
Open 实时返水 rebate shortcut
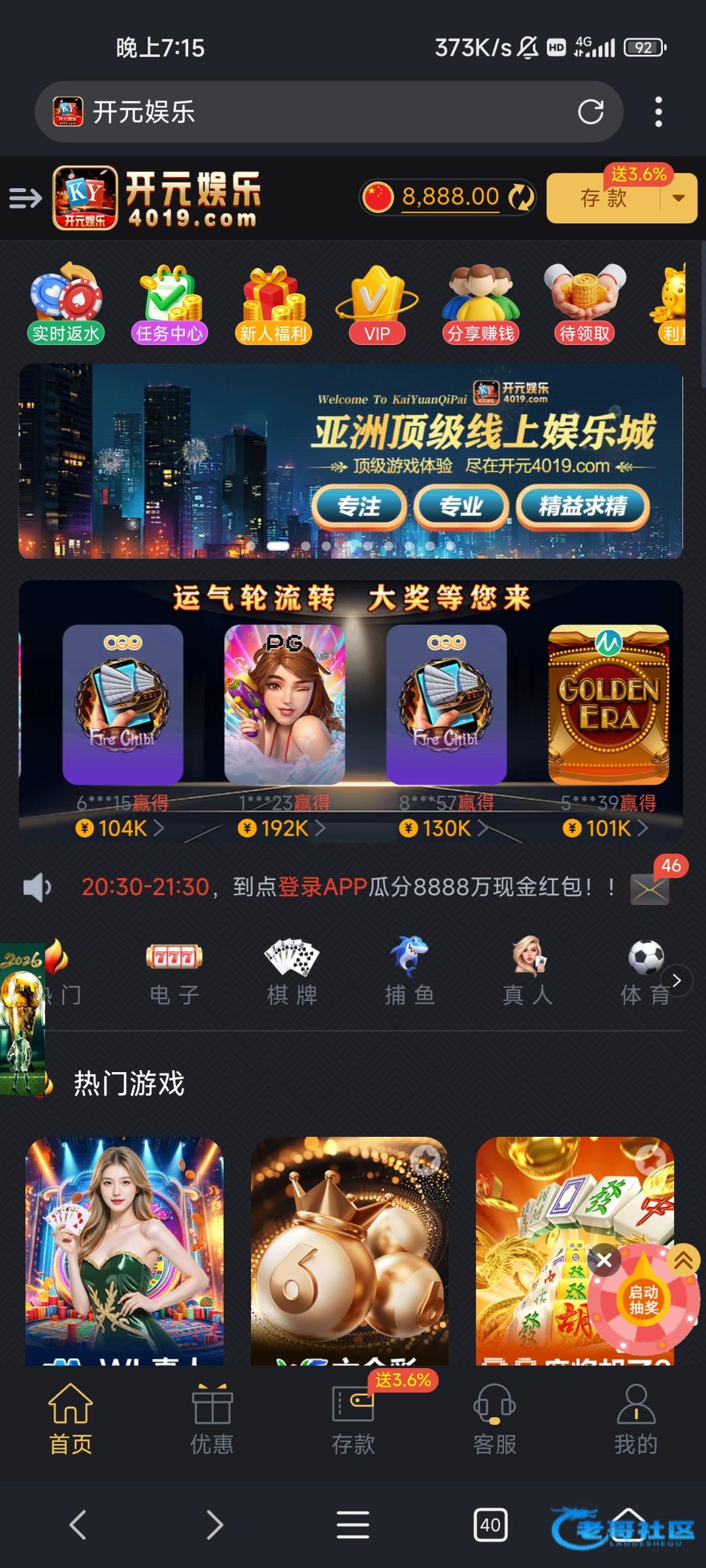tap(66, 304)
